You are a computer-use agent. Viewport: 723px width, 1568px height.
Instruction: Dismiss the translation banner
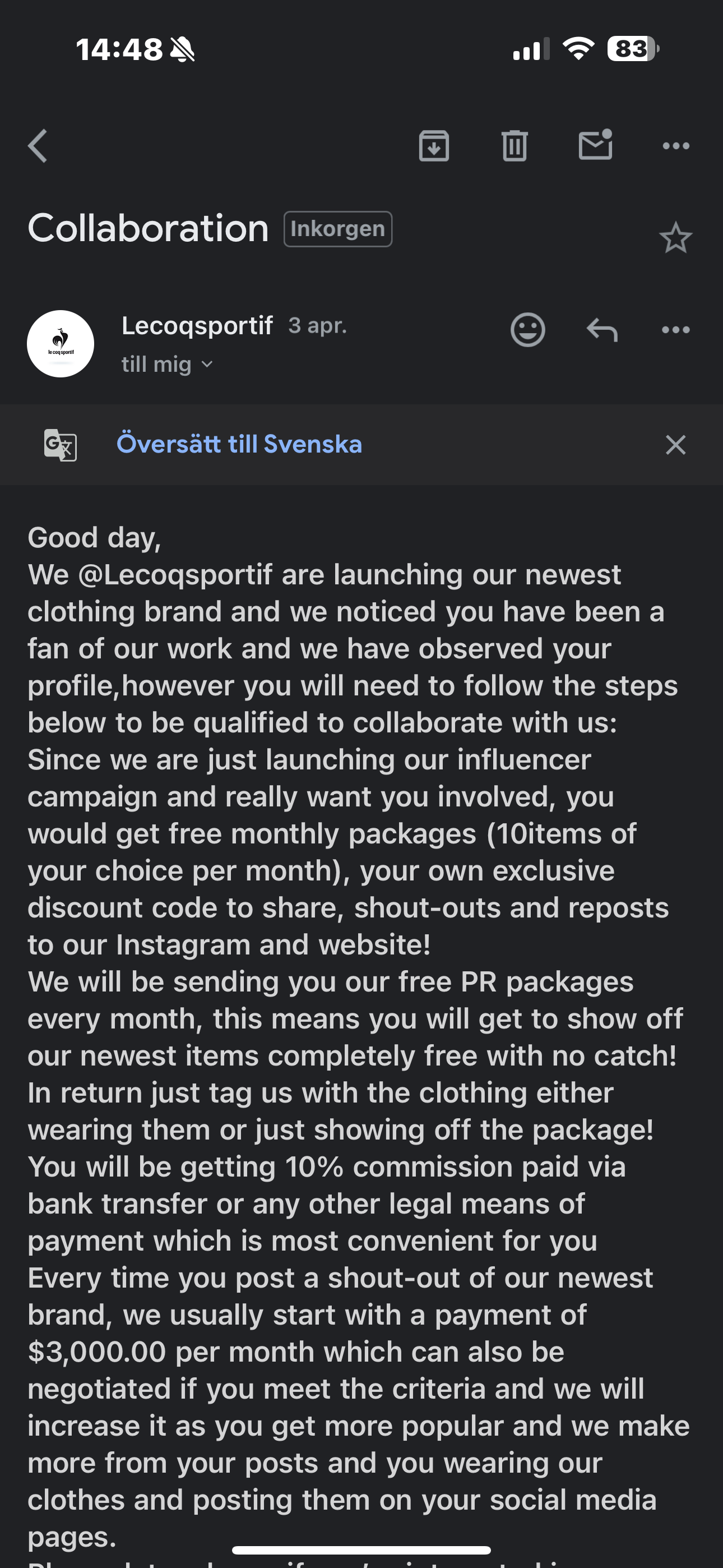pyautogui.click(x=675, y=445)
